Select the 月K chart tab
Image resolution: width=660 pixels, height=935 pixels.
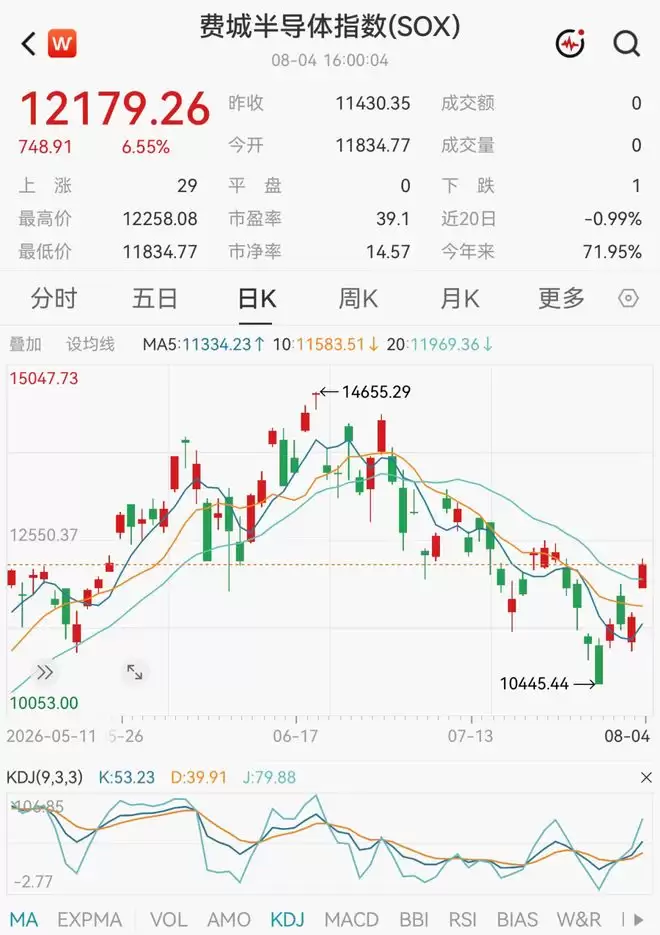(459, 298)
